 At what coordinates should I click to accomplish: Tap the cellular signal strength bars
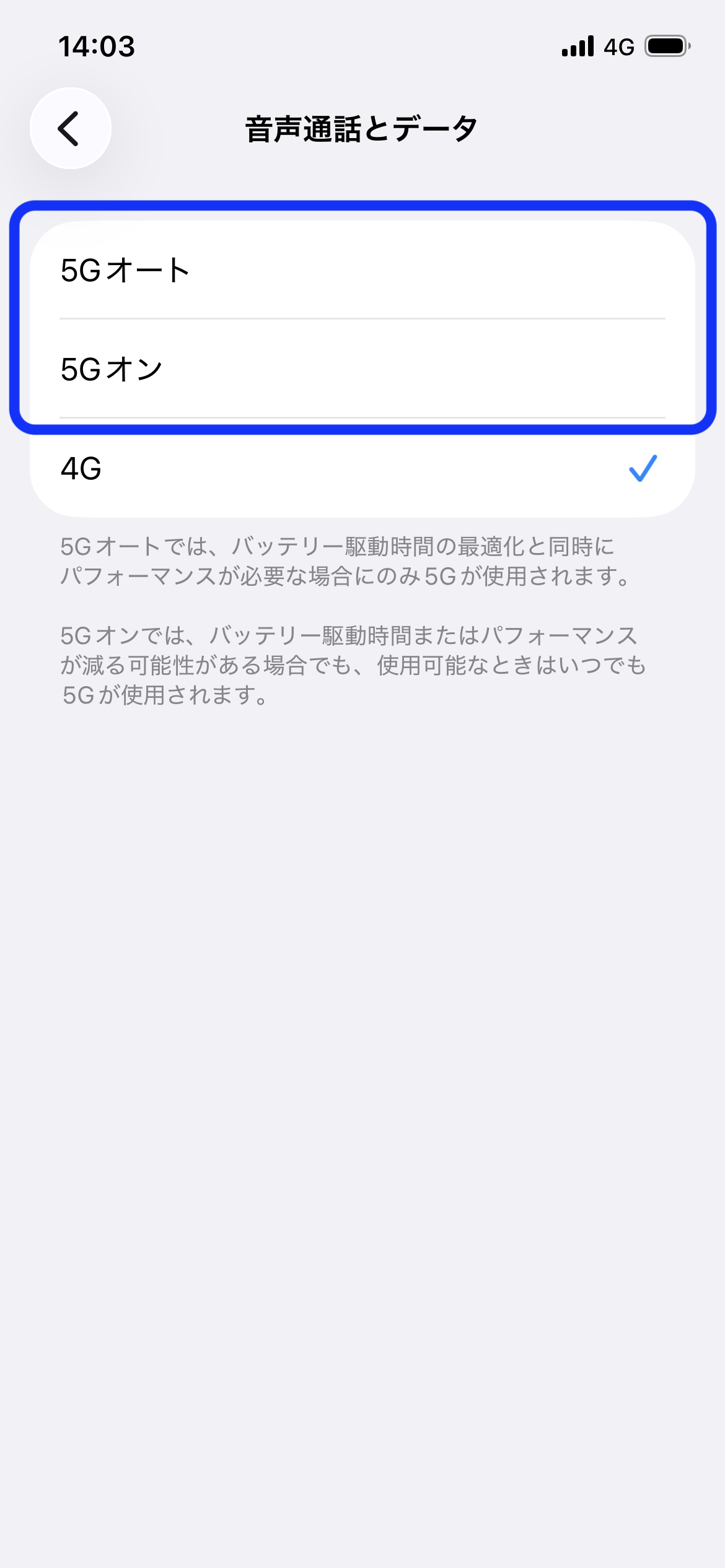click(x=576, y=45)
